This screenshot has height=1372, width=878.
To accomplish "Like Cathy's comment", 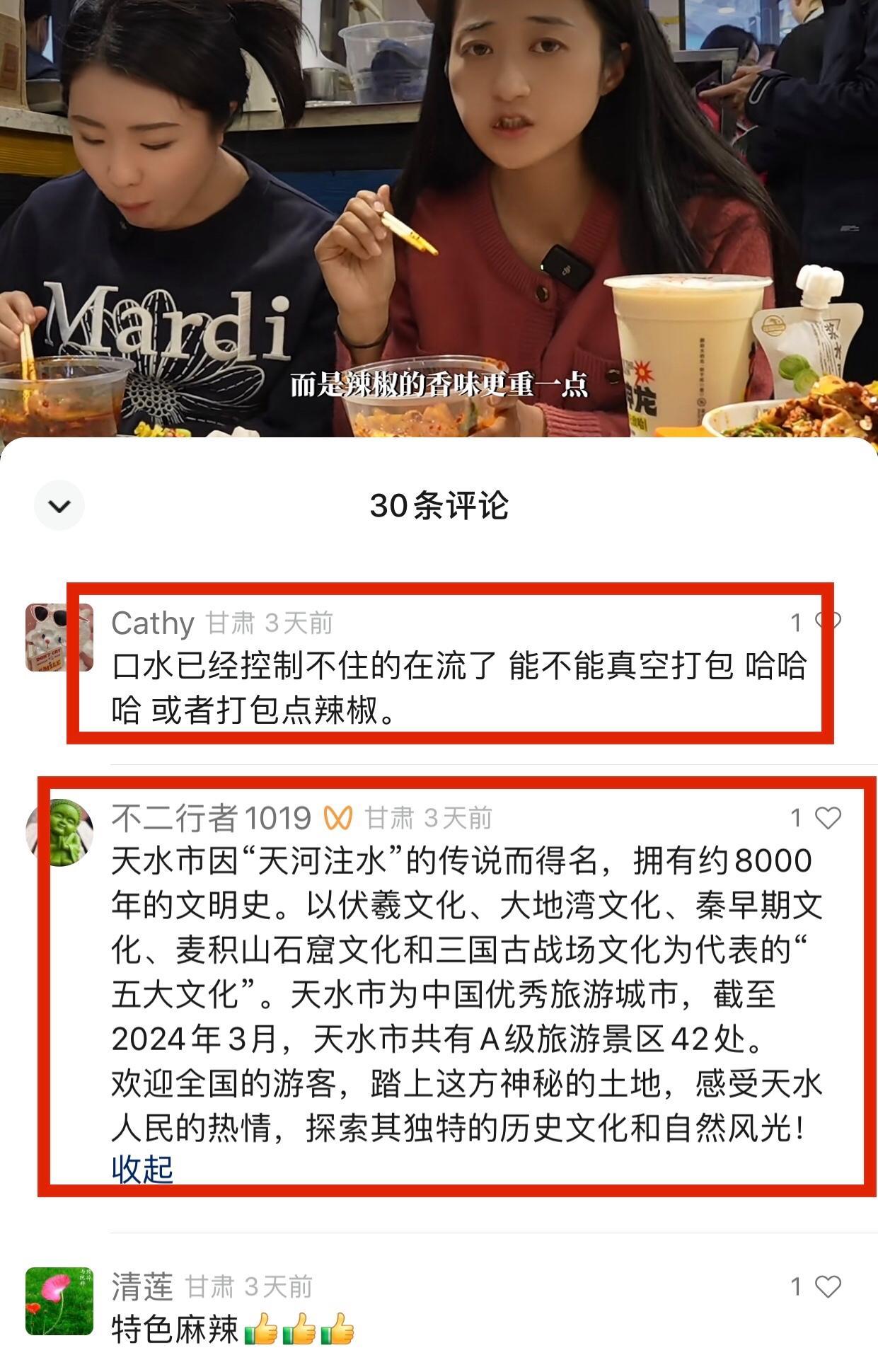I will coord(828,621).
